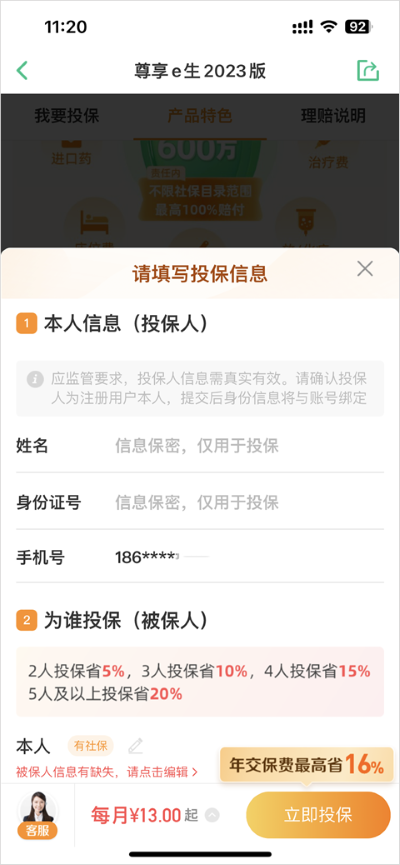Edit the 本人 insured person info
The image size is (400, 865).
(135, 746)
